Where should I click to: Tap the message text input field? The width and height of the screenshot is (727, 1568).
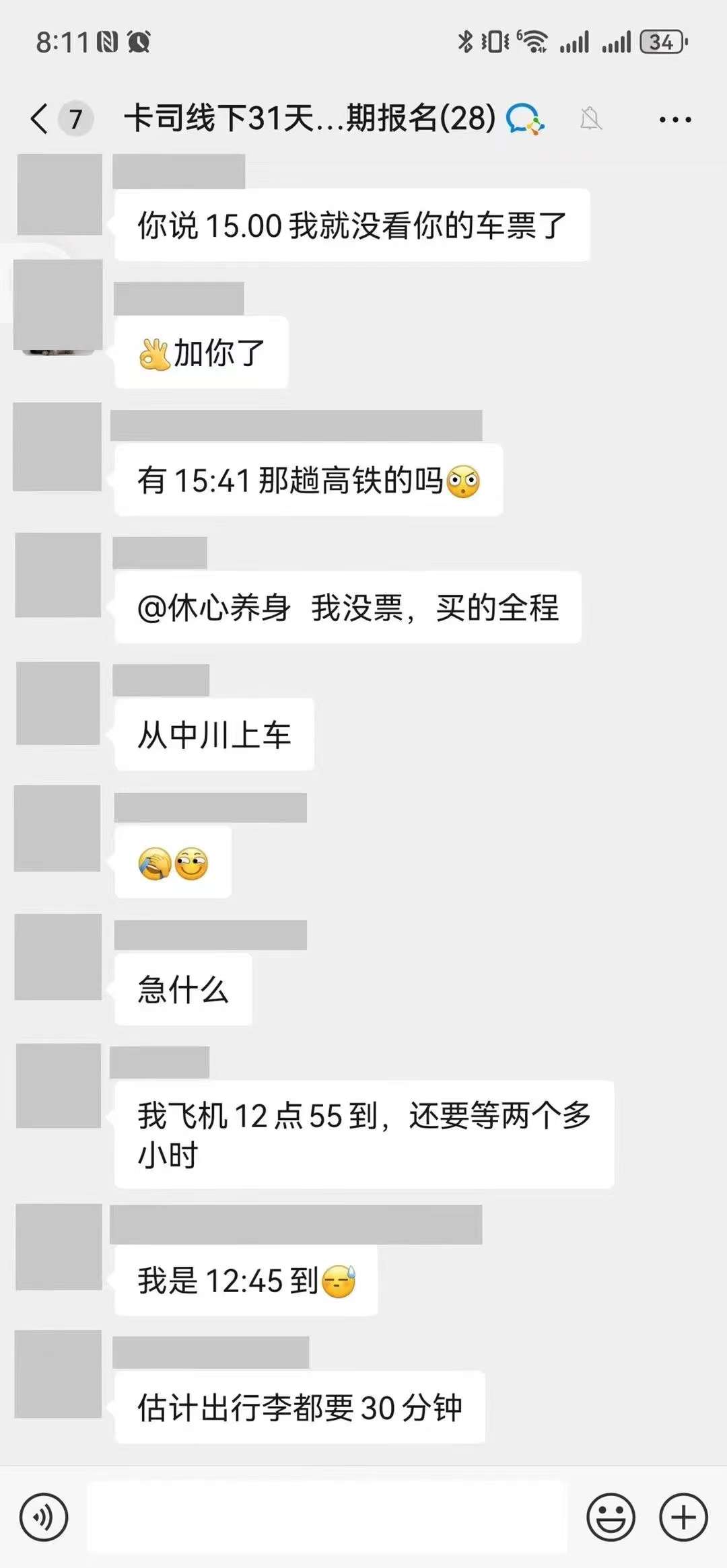coord(326,1517)
